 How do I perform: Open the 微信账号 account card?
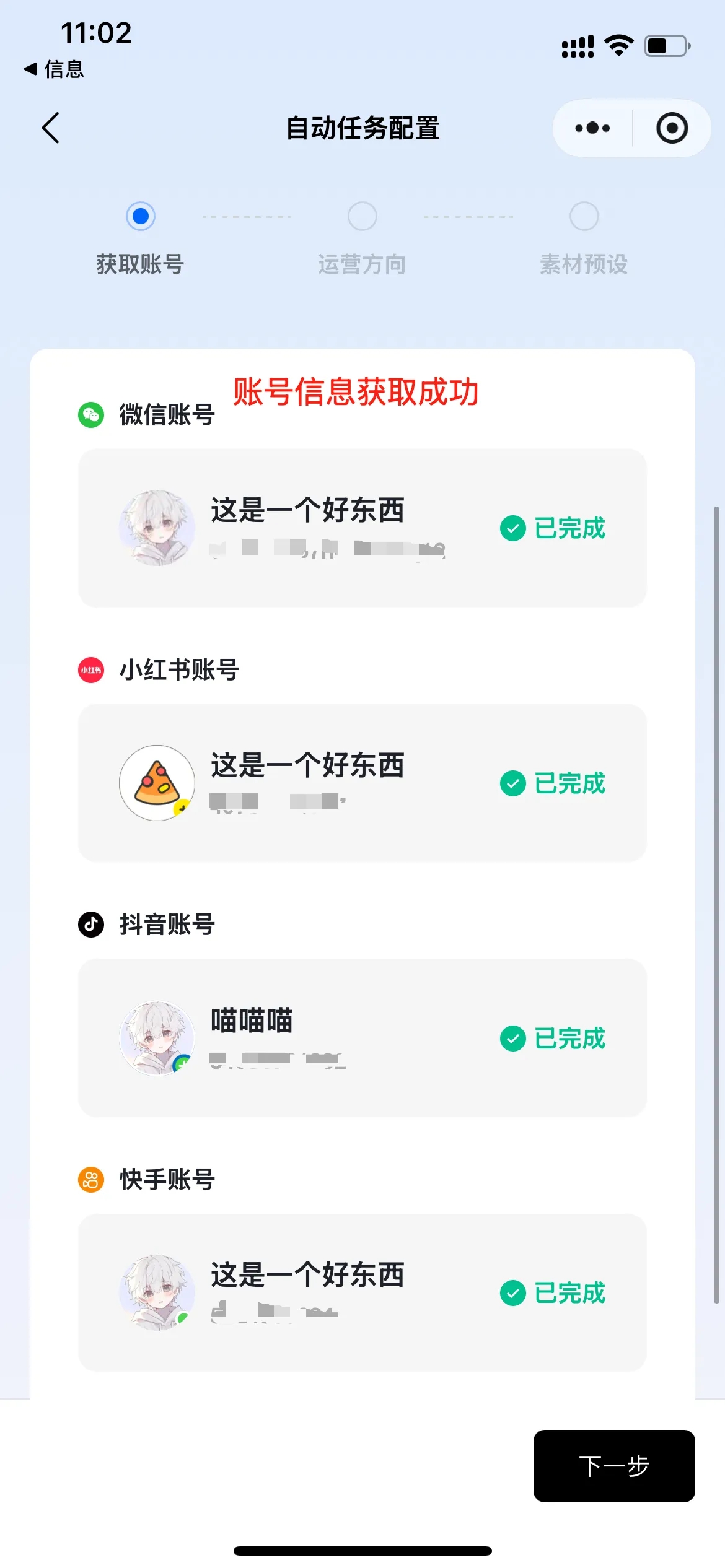coord(362,528)
